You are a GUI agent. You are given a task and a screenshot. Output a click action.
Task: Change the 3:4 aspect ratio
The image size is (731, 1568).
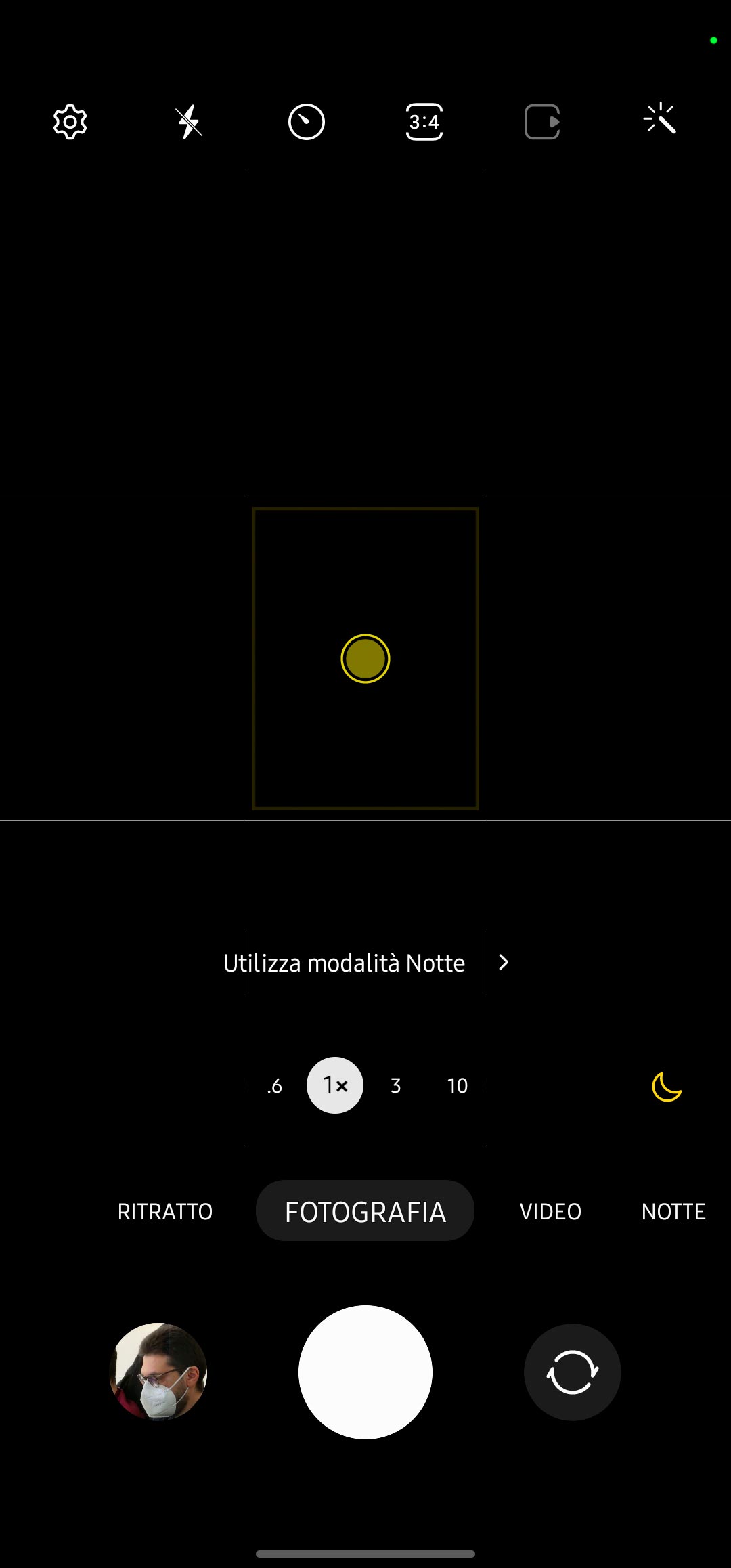tap(424, 123)
